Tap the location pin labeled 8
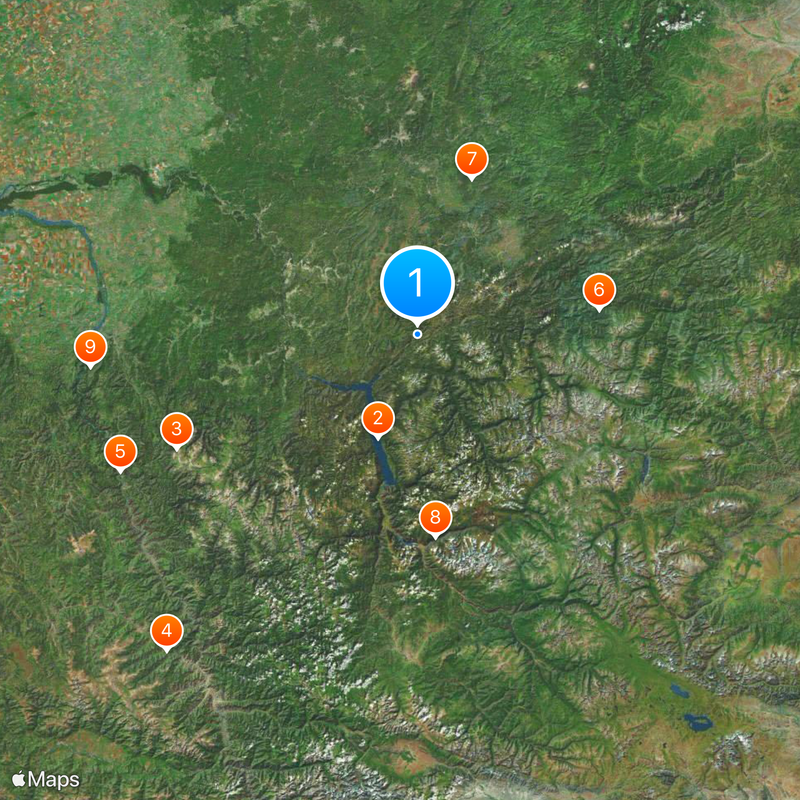 [435, 518]
